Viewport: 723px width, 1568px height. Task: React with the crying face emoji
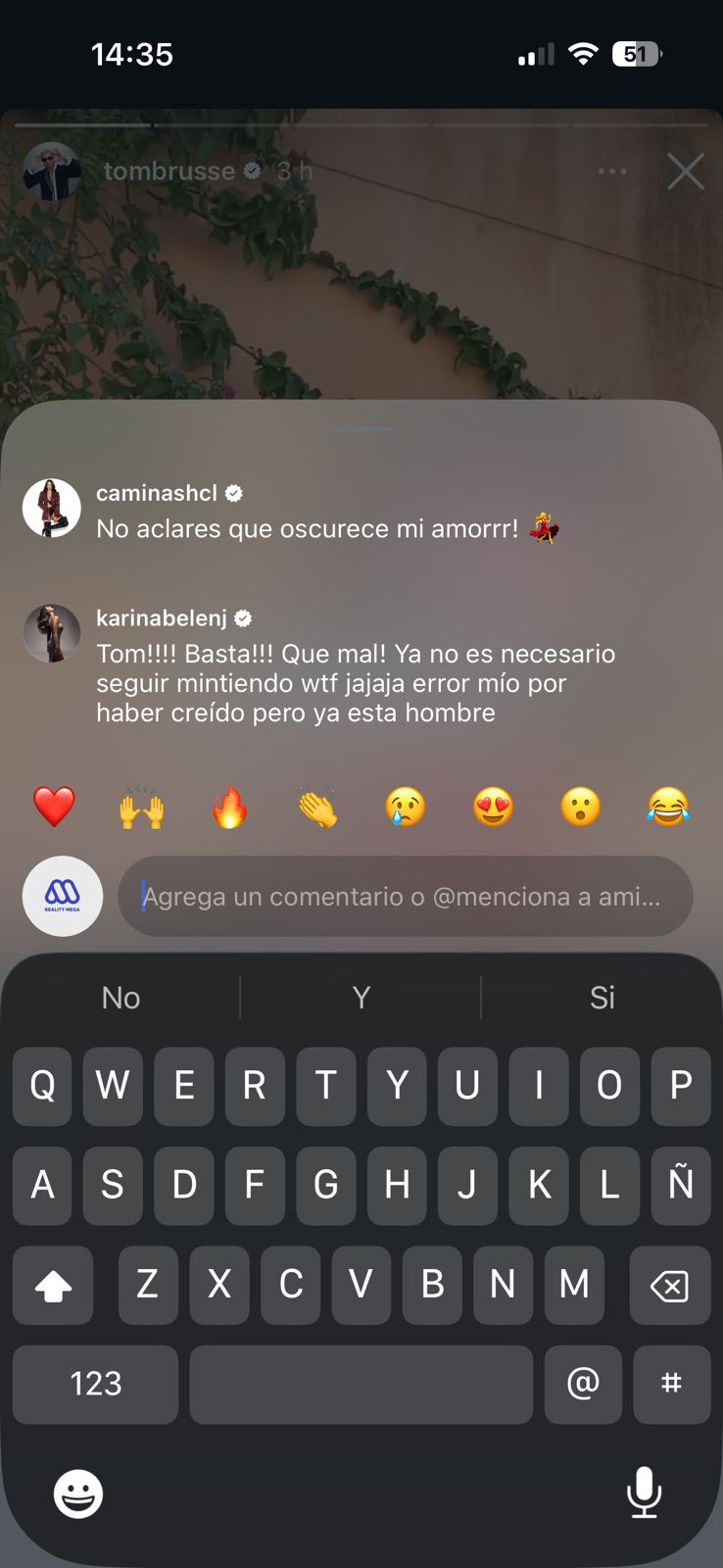406,808
